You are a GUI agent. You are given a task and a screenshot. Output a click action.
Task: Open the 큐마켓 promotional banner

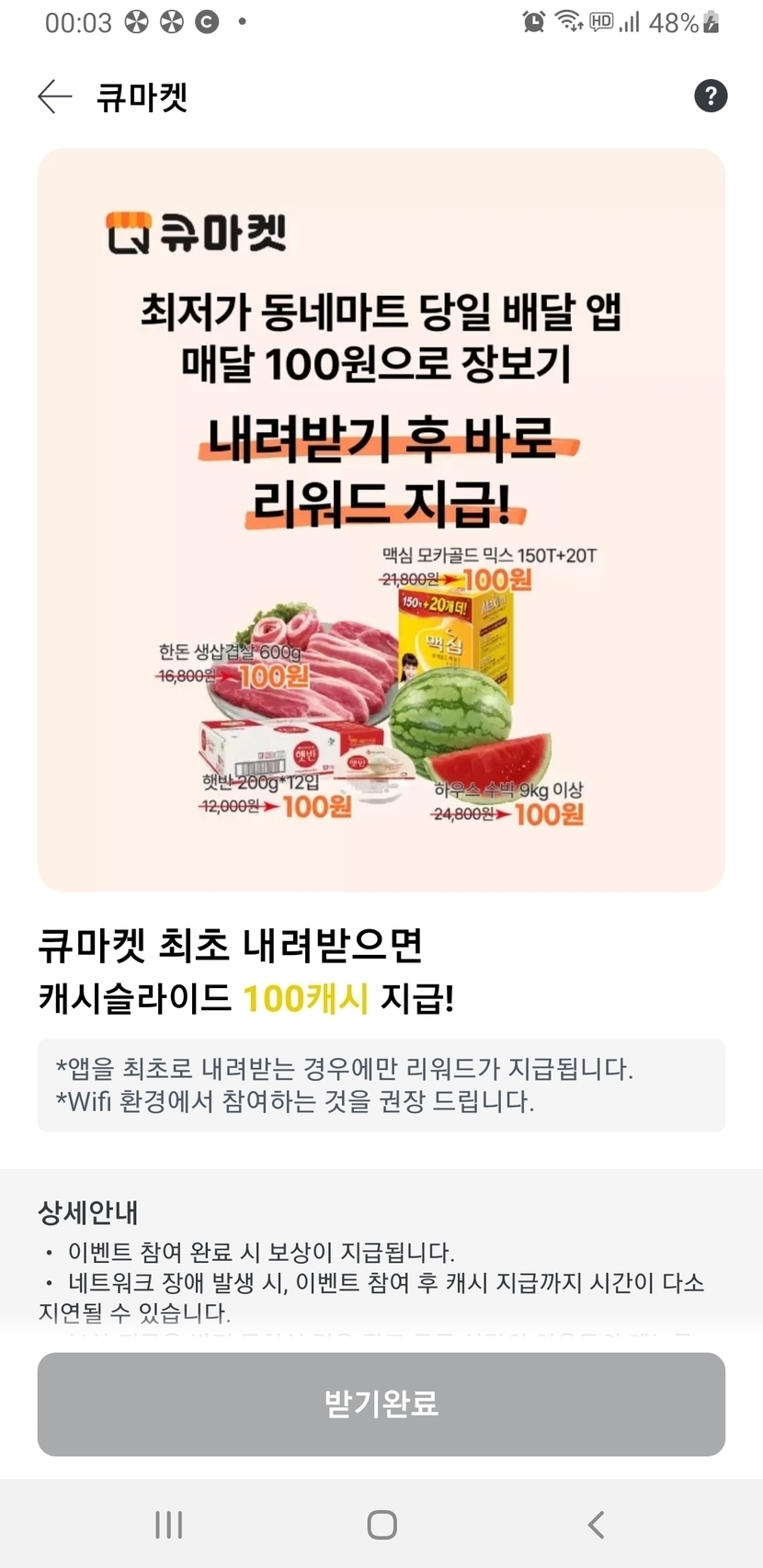pyautogui.click(x=381, y=519)
